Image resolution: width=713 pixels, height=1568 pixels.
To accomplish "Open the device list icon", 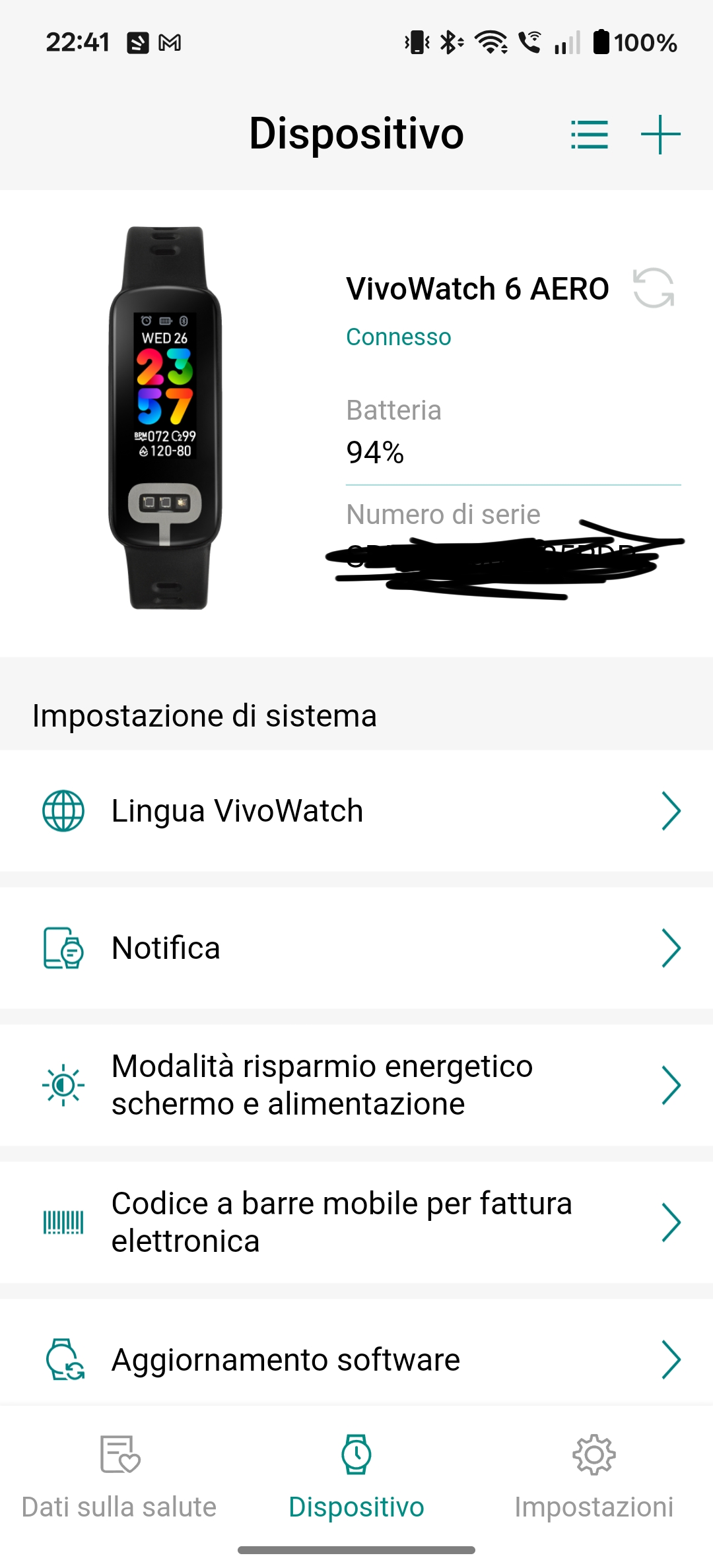I will 589,135.
